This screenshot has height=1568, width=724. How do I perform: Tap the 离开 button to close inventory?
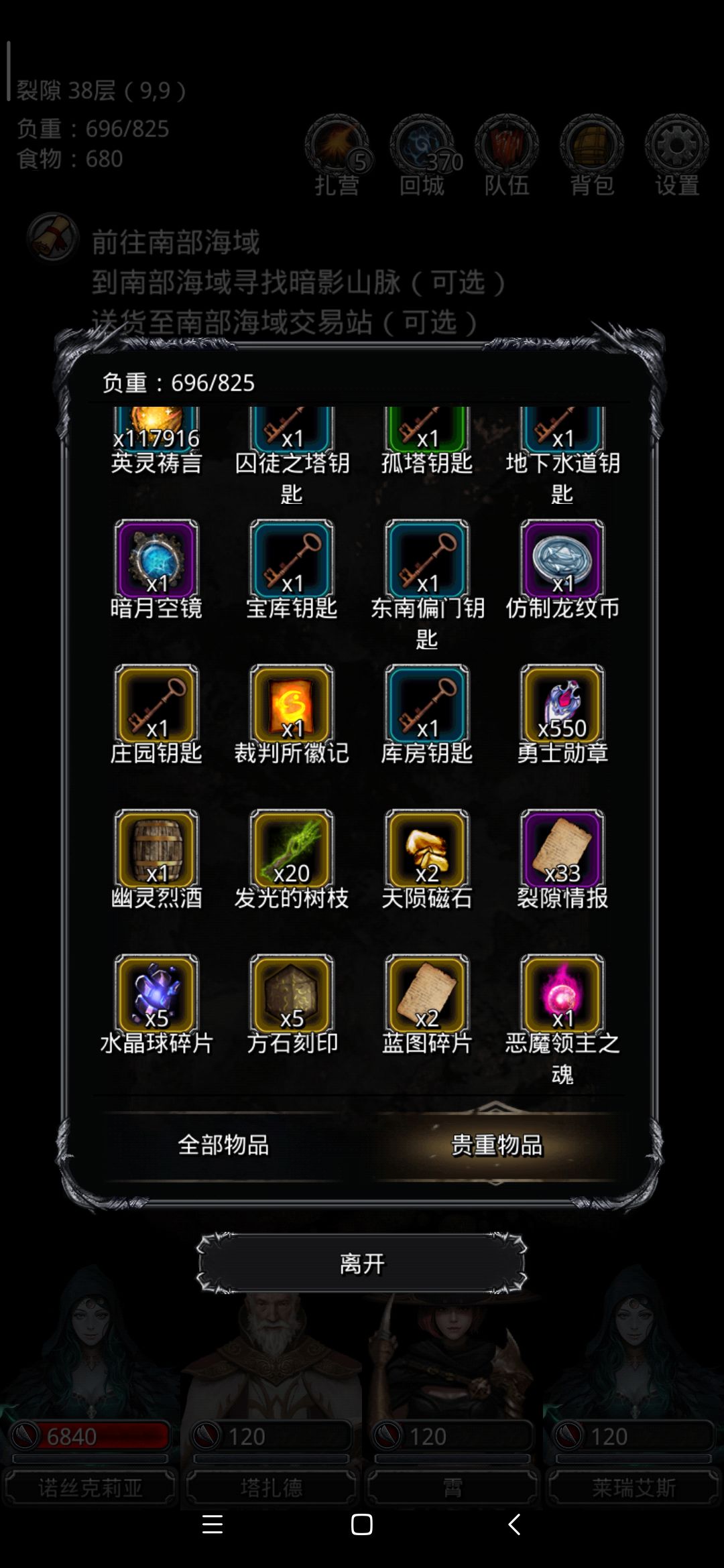[362, 1264]
